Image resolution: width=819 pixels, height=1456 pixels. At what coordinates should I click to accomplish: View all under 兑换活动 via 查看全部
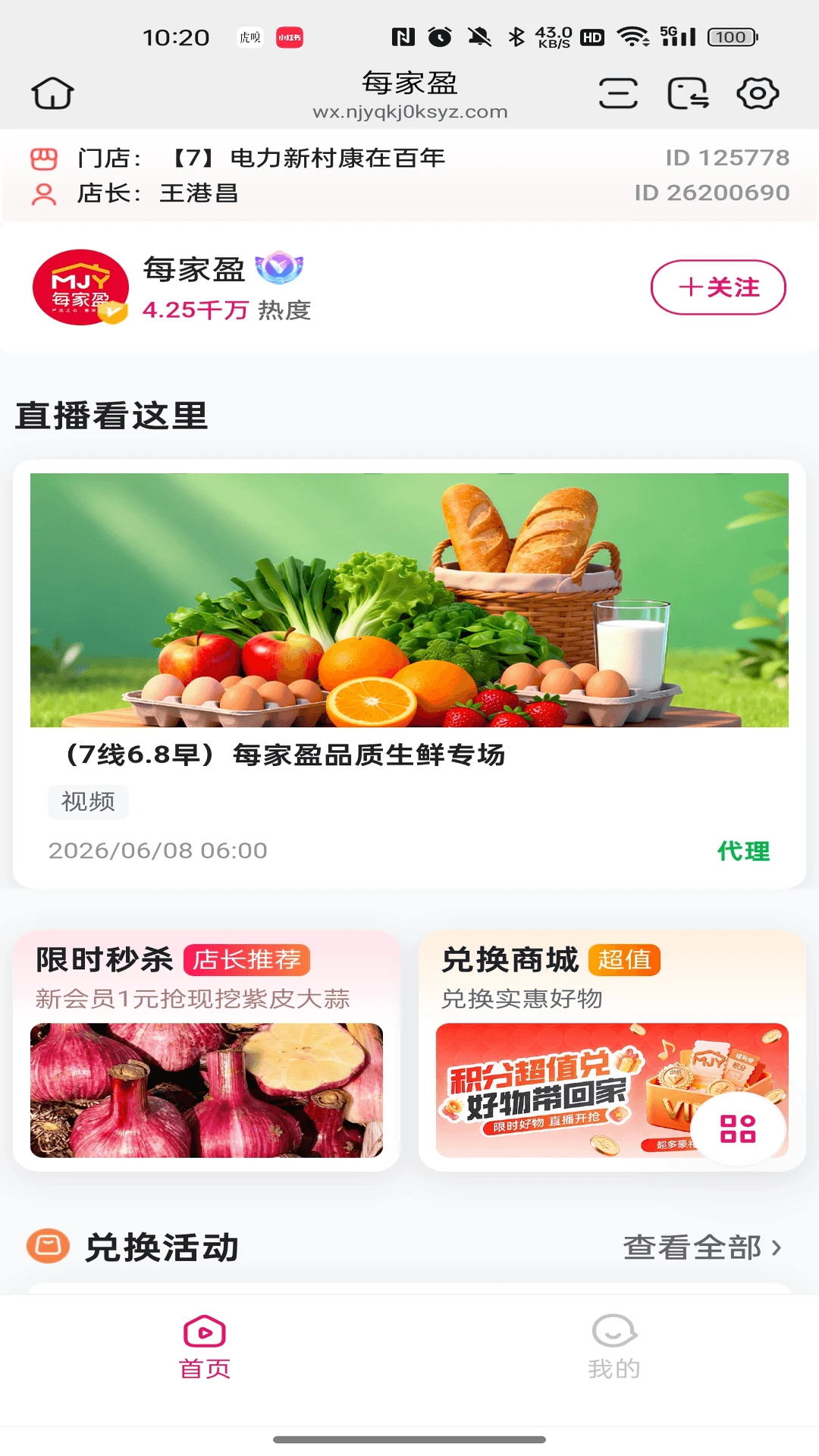click(x=702, y=1247)
